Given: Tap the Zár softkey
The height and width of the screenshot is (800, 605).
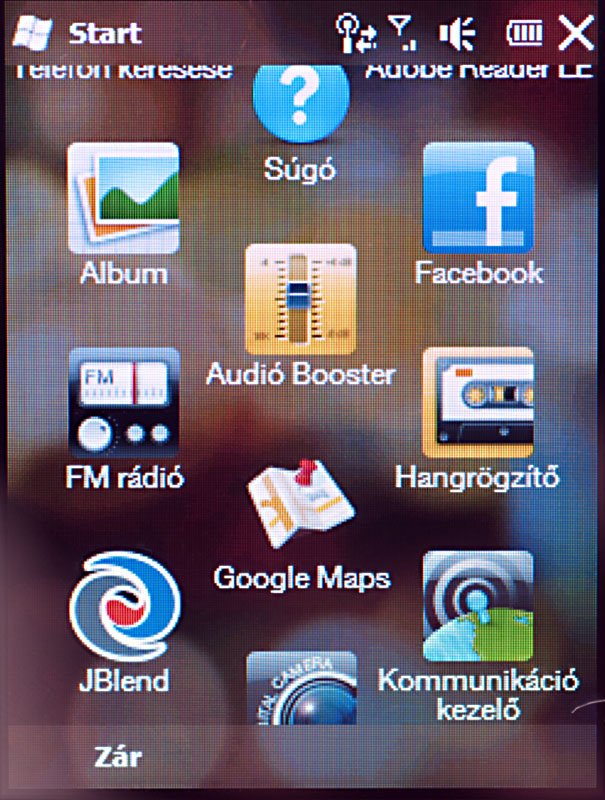Looking at the screenshot, I should tap(118, 756).
